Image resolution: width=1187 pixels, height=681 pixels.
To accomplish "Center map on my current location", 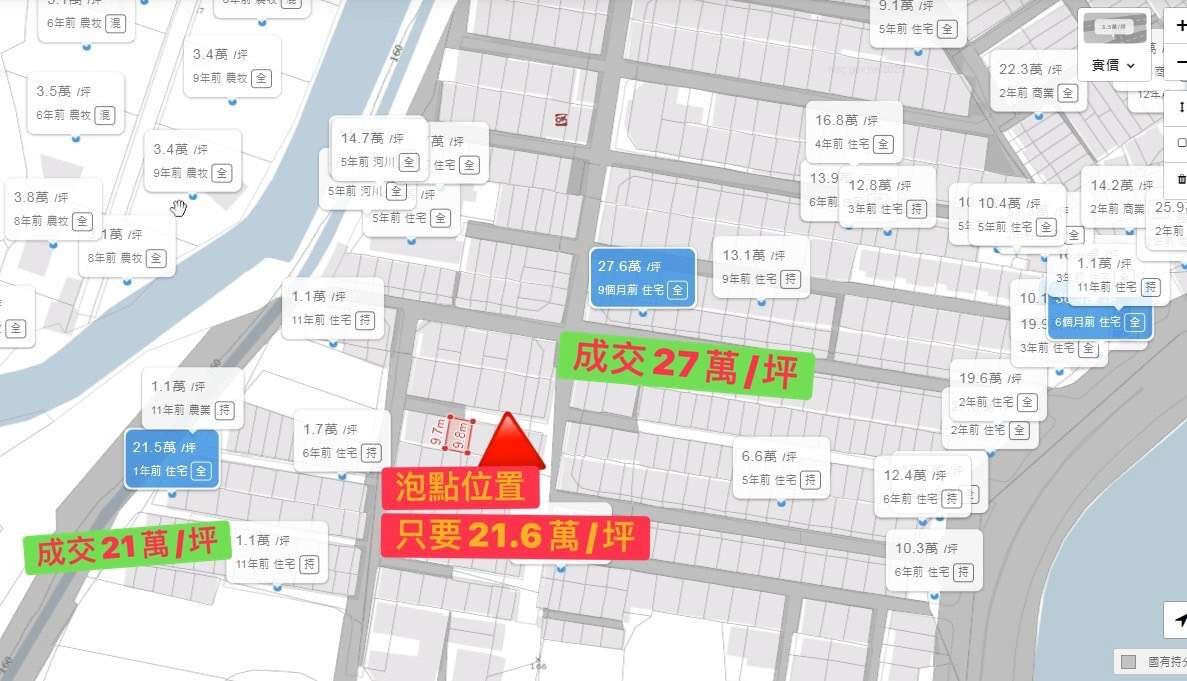I will coord(1178,620).
